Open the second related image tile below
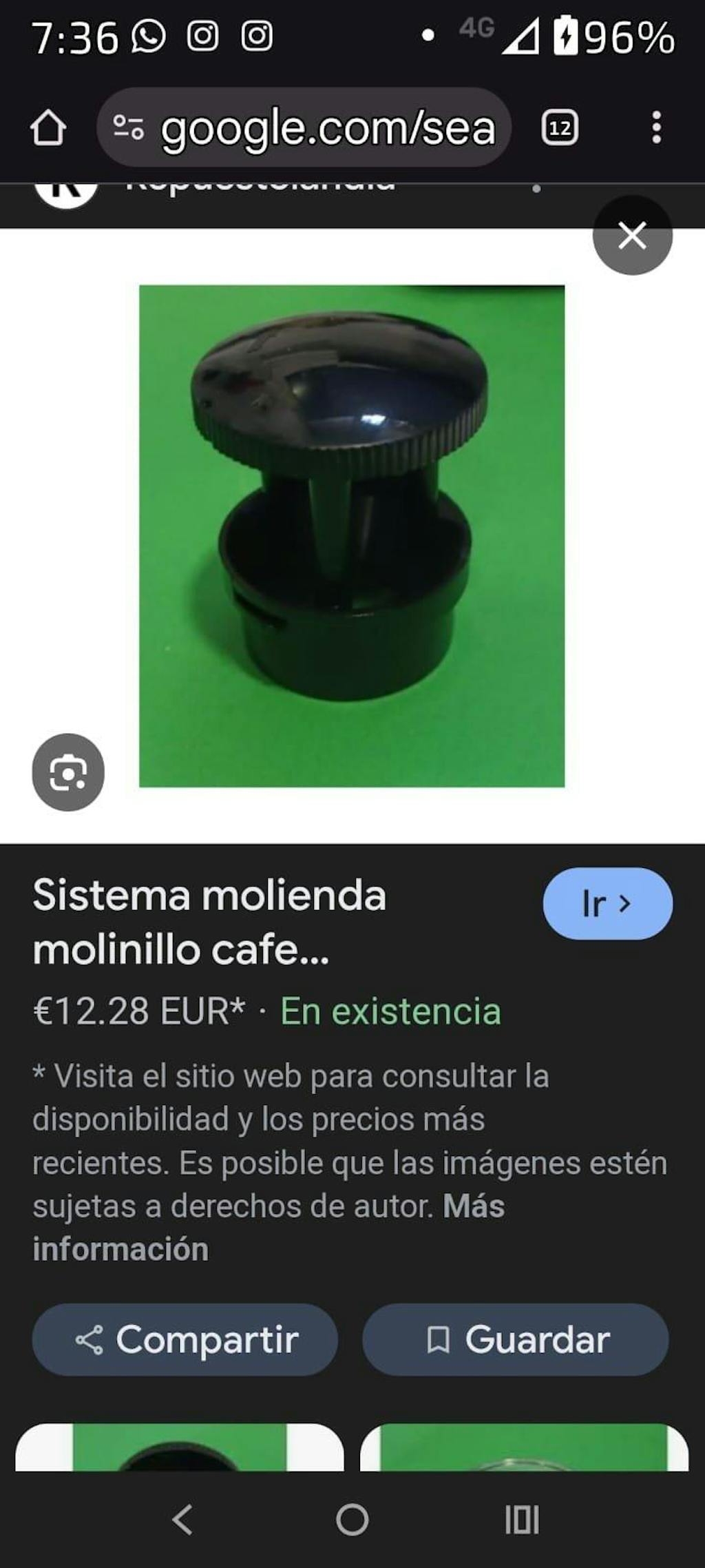The height and width of the screenshot is (1568, 705). [x=523, y=1447]
